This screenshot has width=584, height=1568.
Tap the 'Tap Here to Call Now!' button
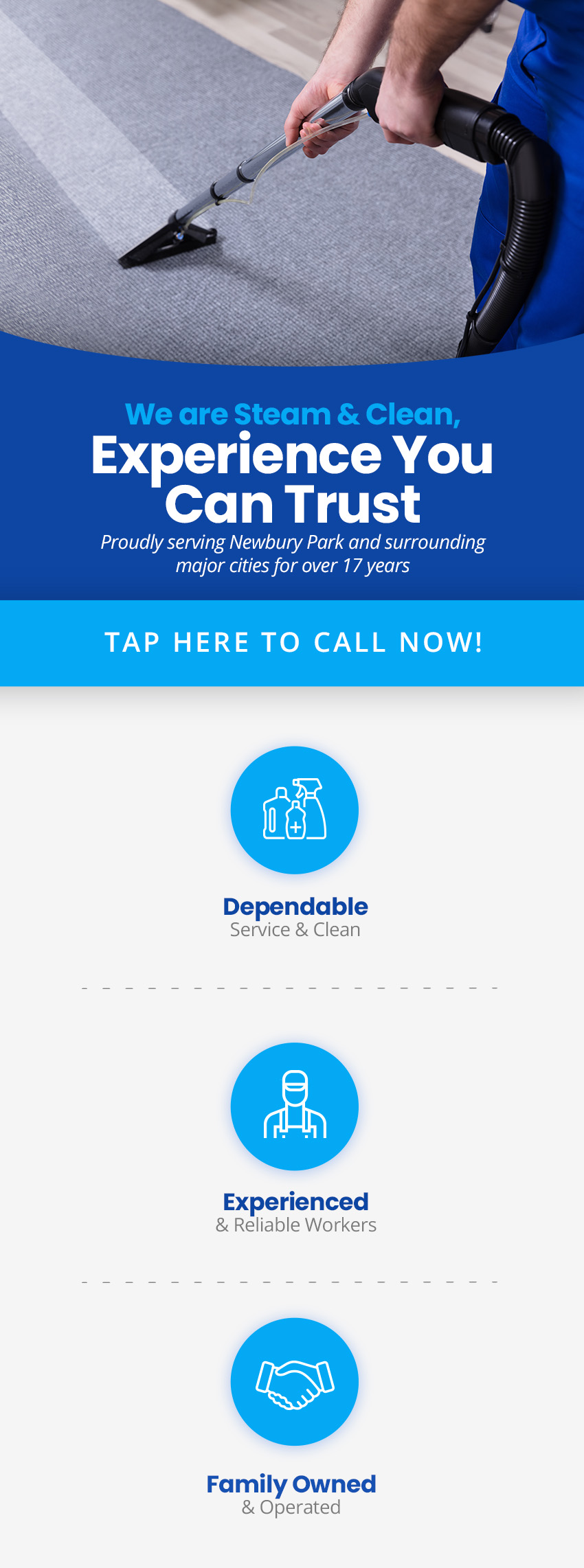[x=293, y=643]
